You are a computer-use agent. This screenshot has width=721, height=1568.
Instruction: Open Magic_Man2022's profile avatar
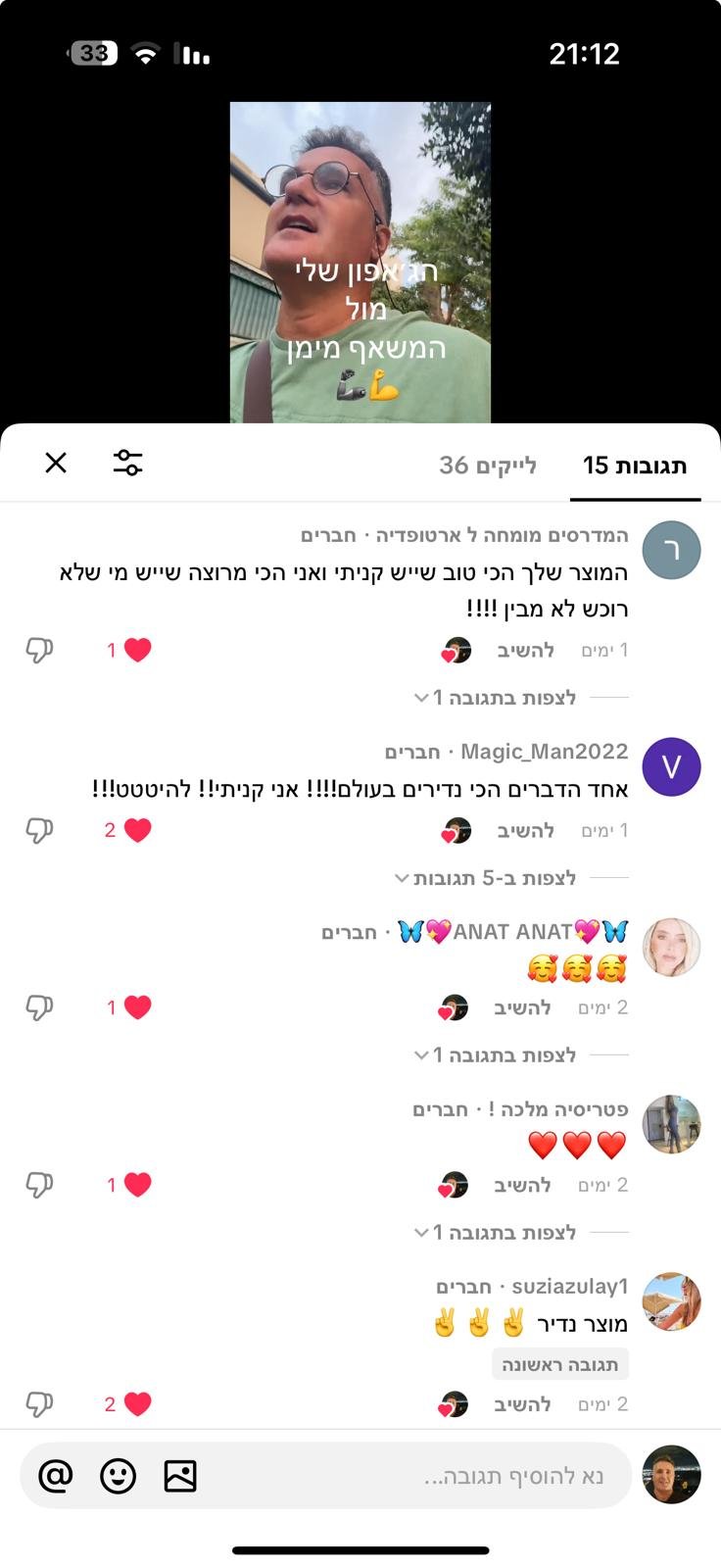[x=671, y=766]
